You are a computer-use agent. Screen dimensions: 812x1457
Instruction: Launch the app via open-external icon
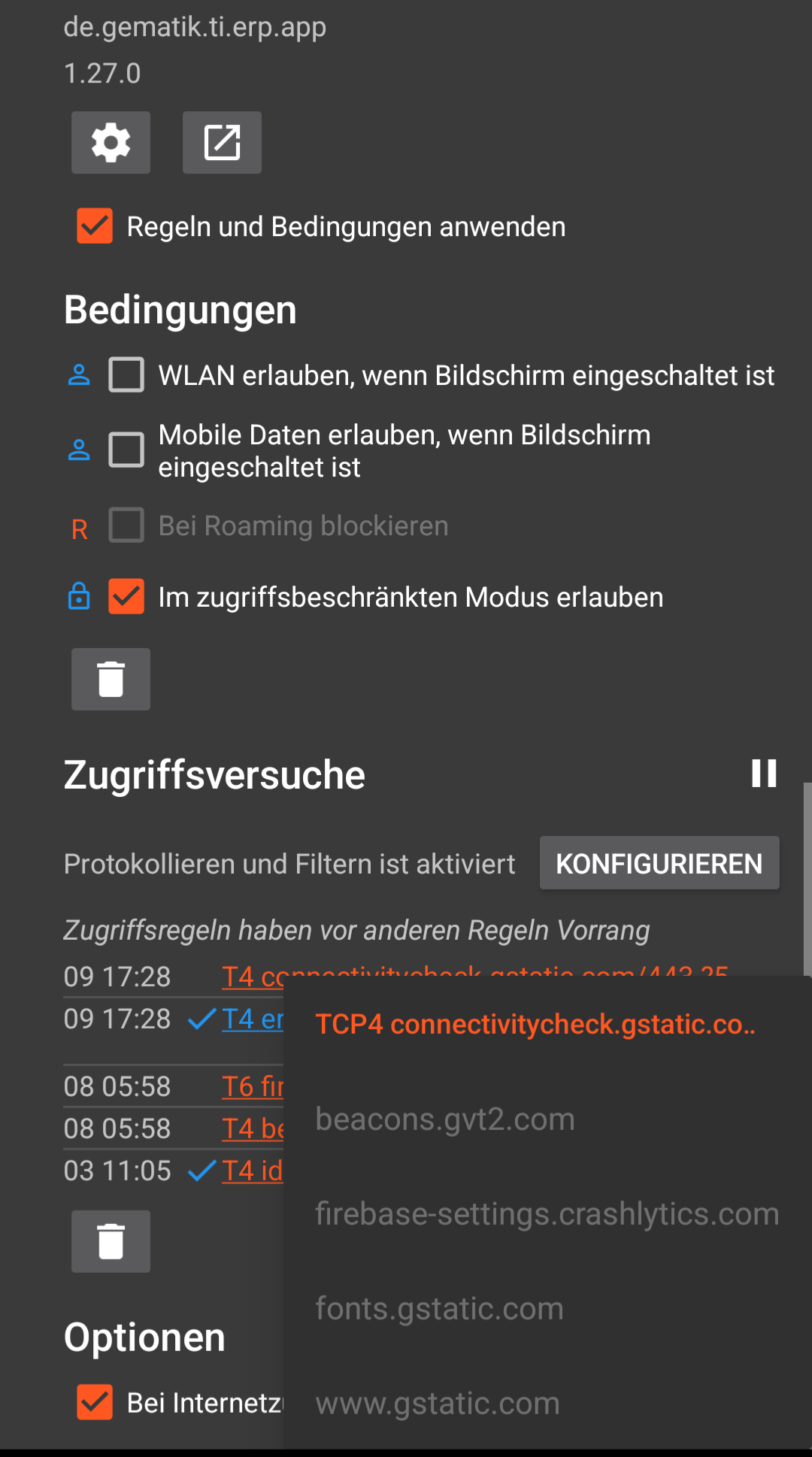(222, 143)
